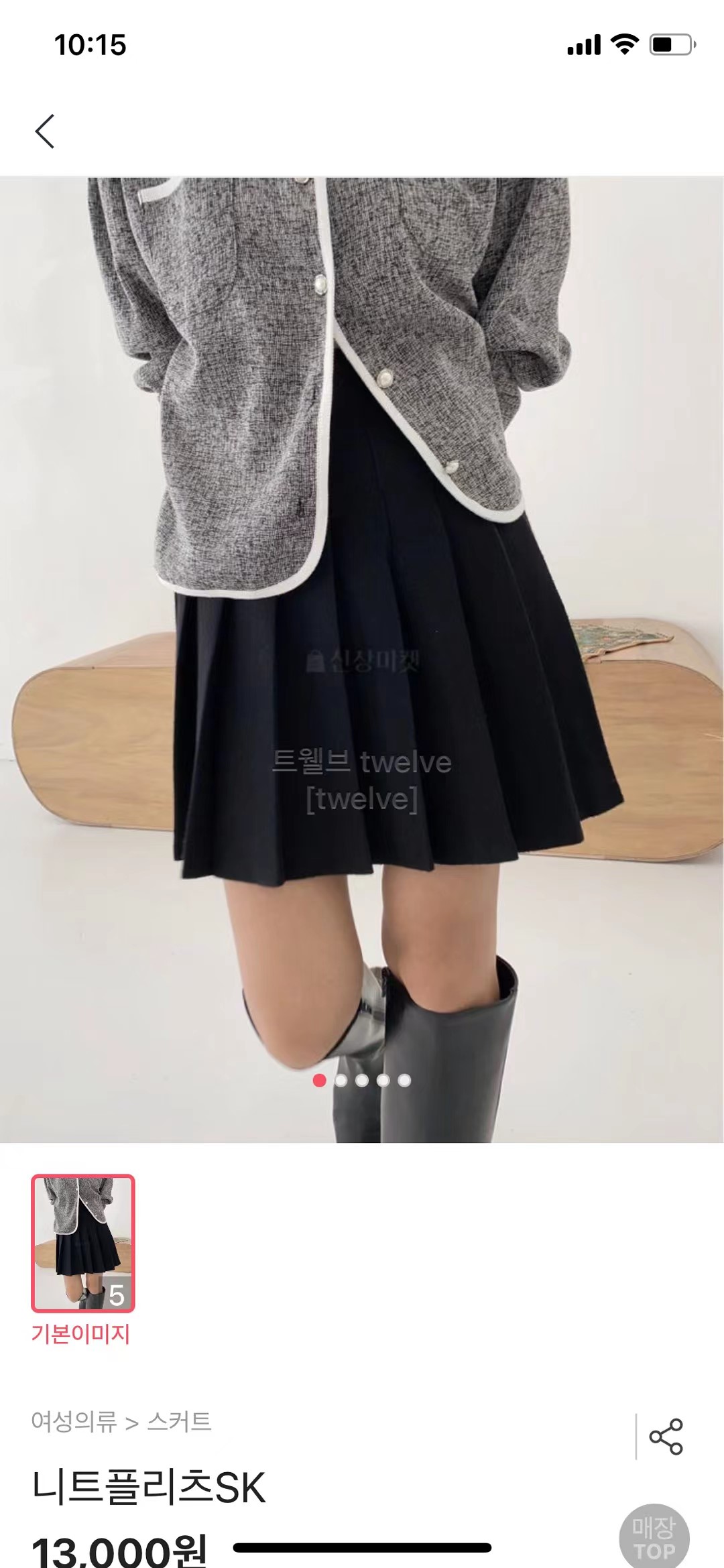The height and width of the screenshot is (1568, 724).
Task: Jump to the second image indicator dot
Action: [341, 1081]
